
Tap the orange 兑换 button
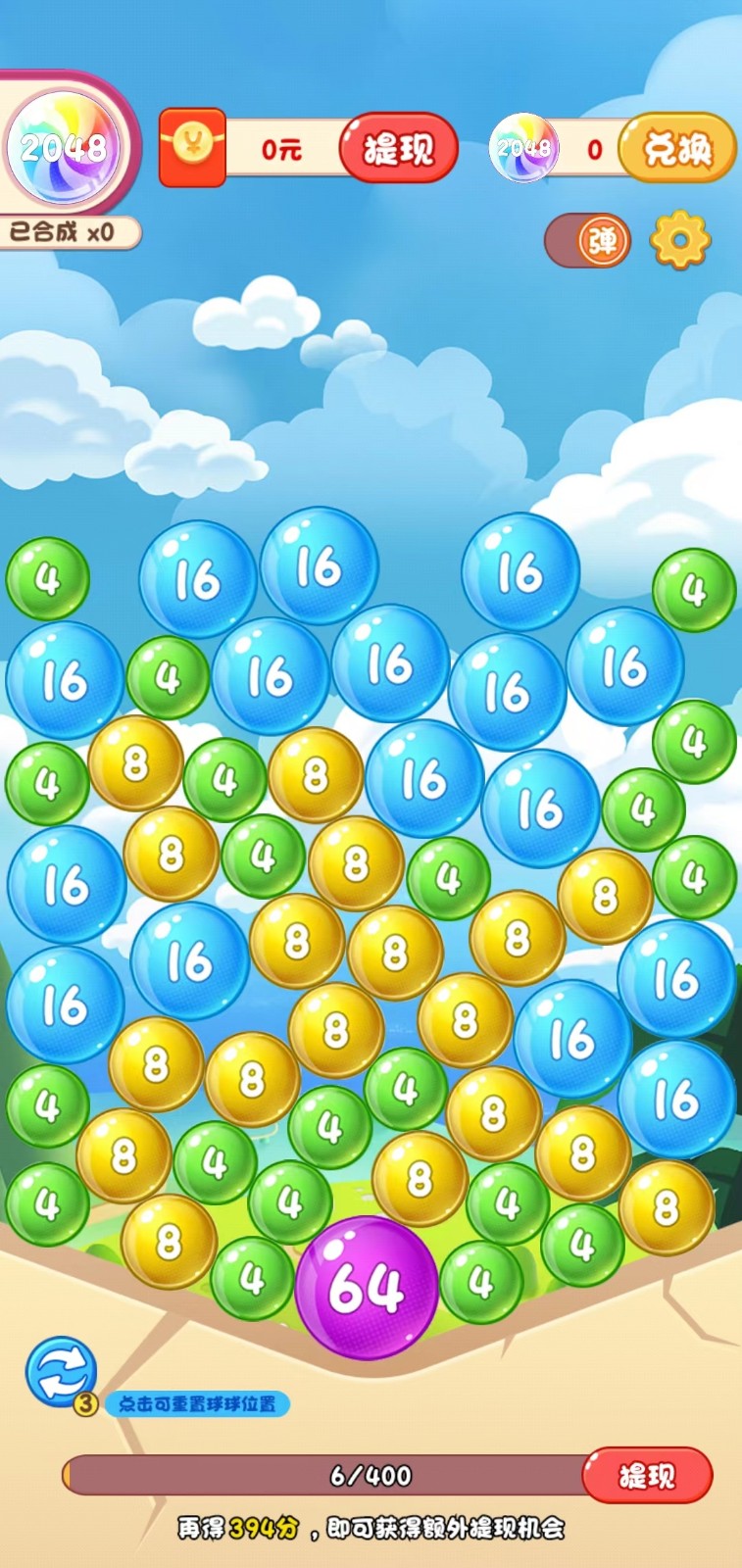click(x=677, y=149)
